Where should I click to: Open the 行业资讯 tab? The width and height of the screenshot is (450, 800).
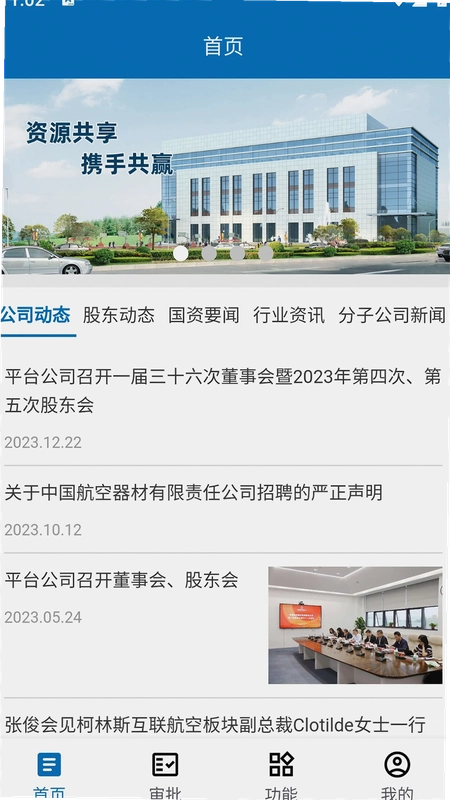click(x=289, y=315)
